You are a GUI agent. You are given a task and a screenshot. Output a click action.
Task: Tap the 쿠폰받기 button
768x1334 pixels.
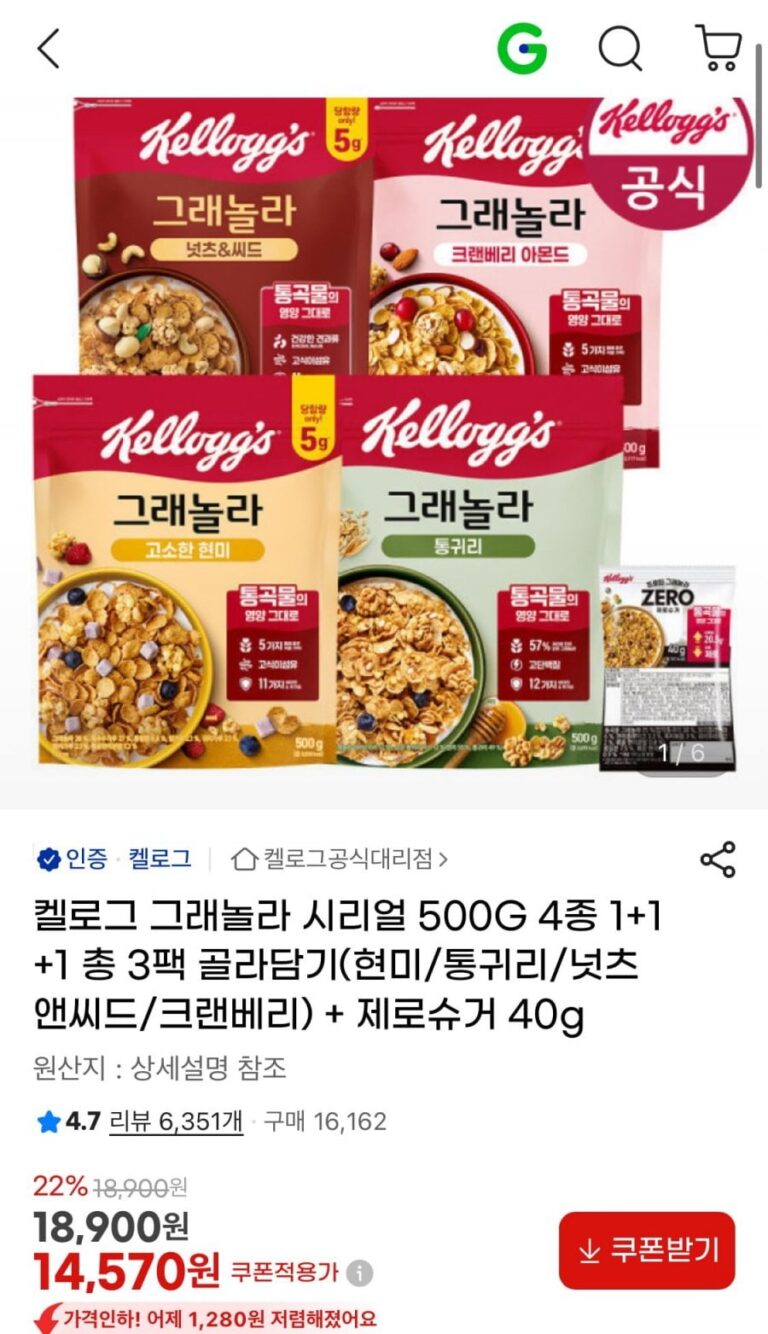click(647, 1249)
